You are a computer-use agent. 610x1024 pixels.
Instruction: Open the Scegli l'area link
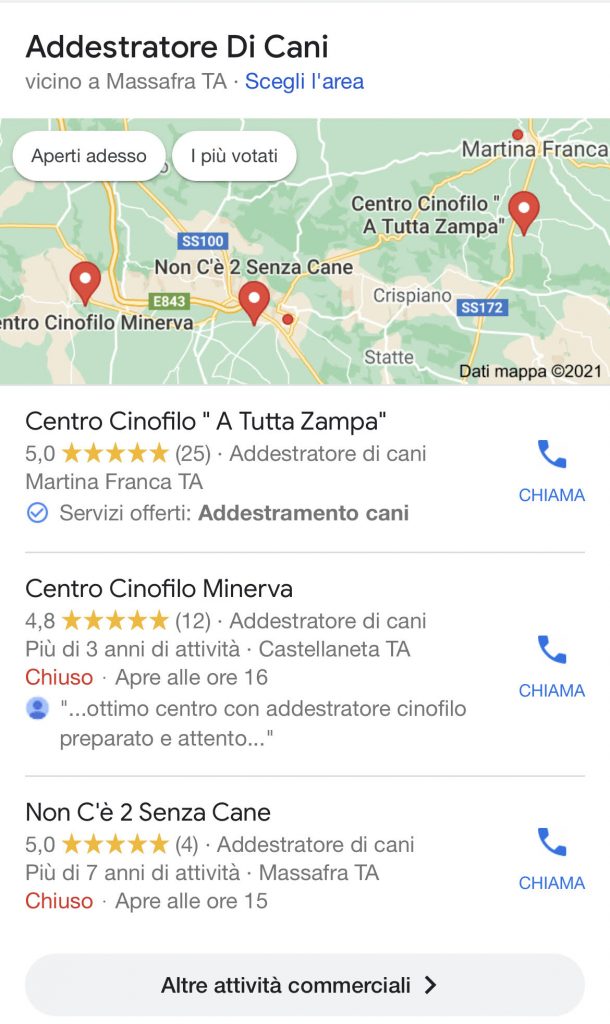(x=304, y=82)
